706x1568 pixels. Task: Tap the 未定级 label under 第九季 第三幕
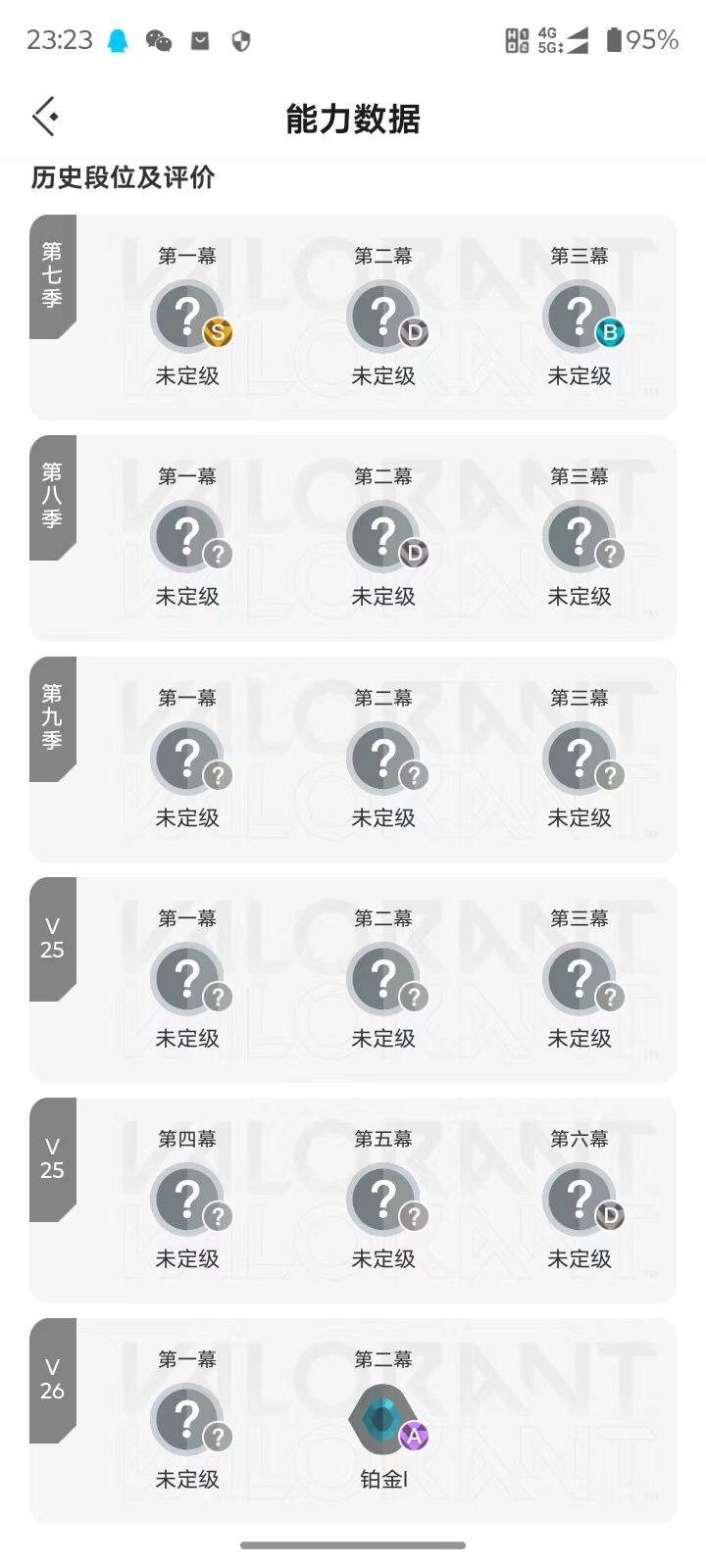click(x=580, y=817)
